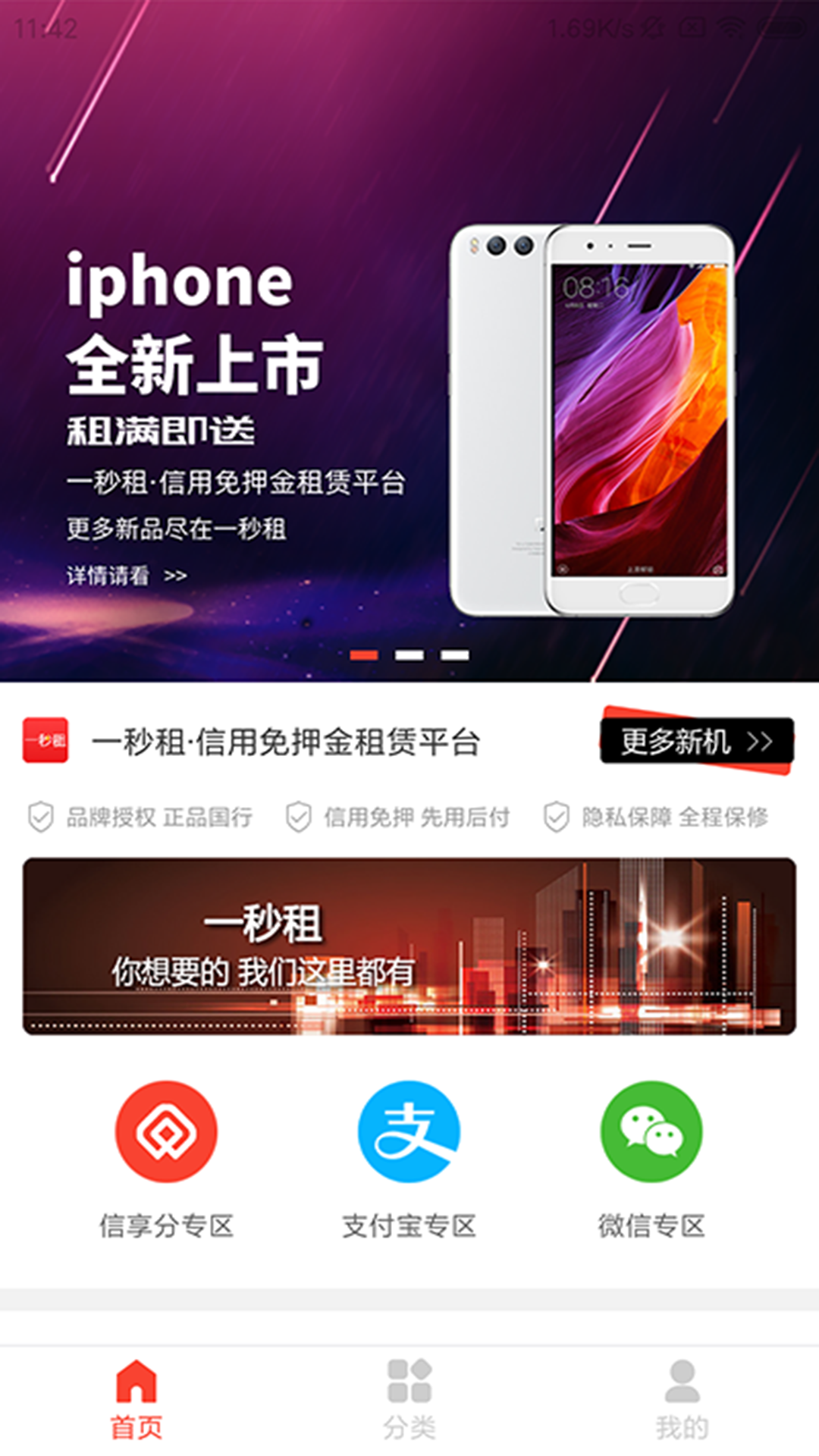Enter the 支付宝专区 section

coord(409,1157)
